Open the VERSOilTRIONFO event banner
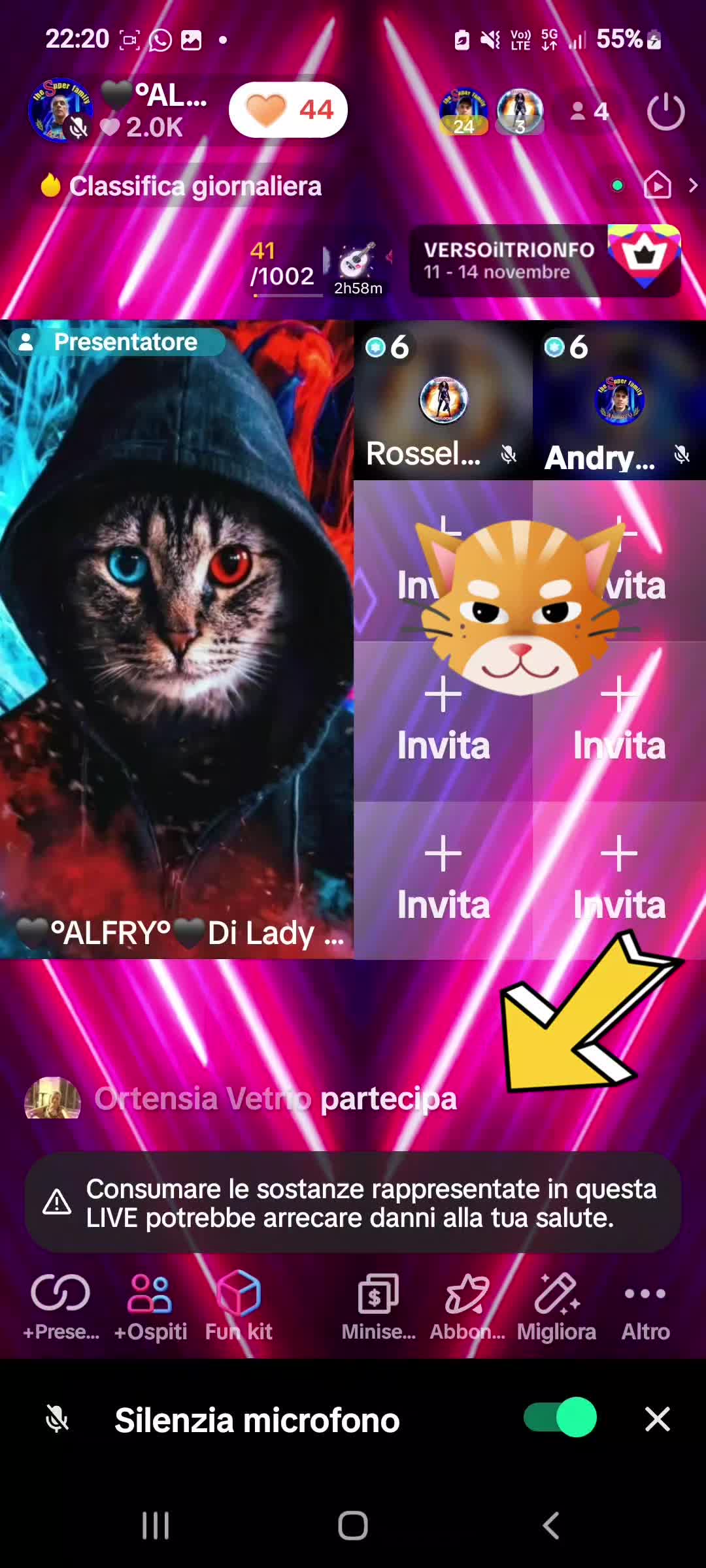 545,261
